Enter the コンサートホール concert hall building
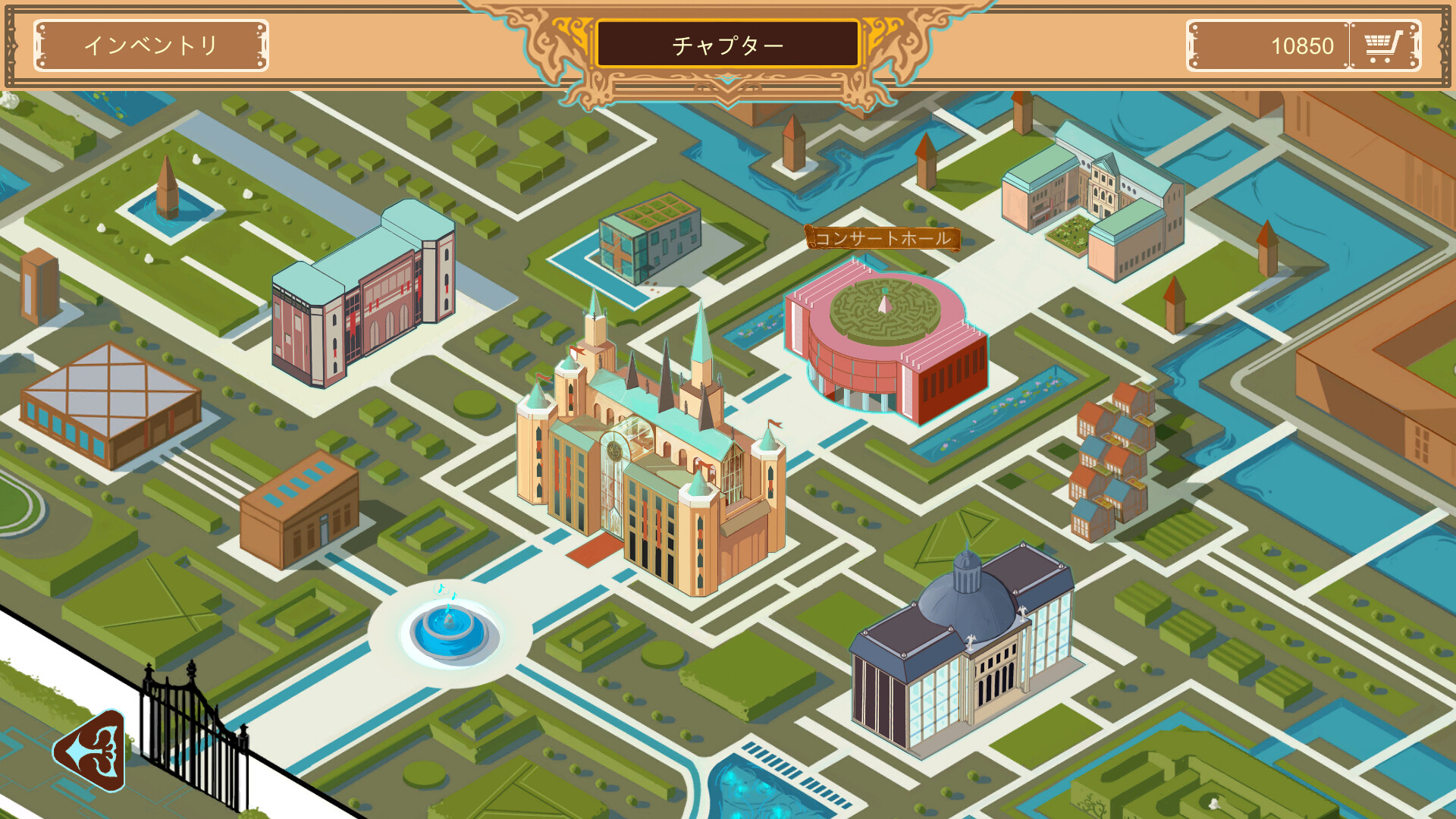Image resolution: width=1456 pixels, height=819 pixels. [x=886, y=341]
